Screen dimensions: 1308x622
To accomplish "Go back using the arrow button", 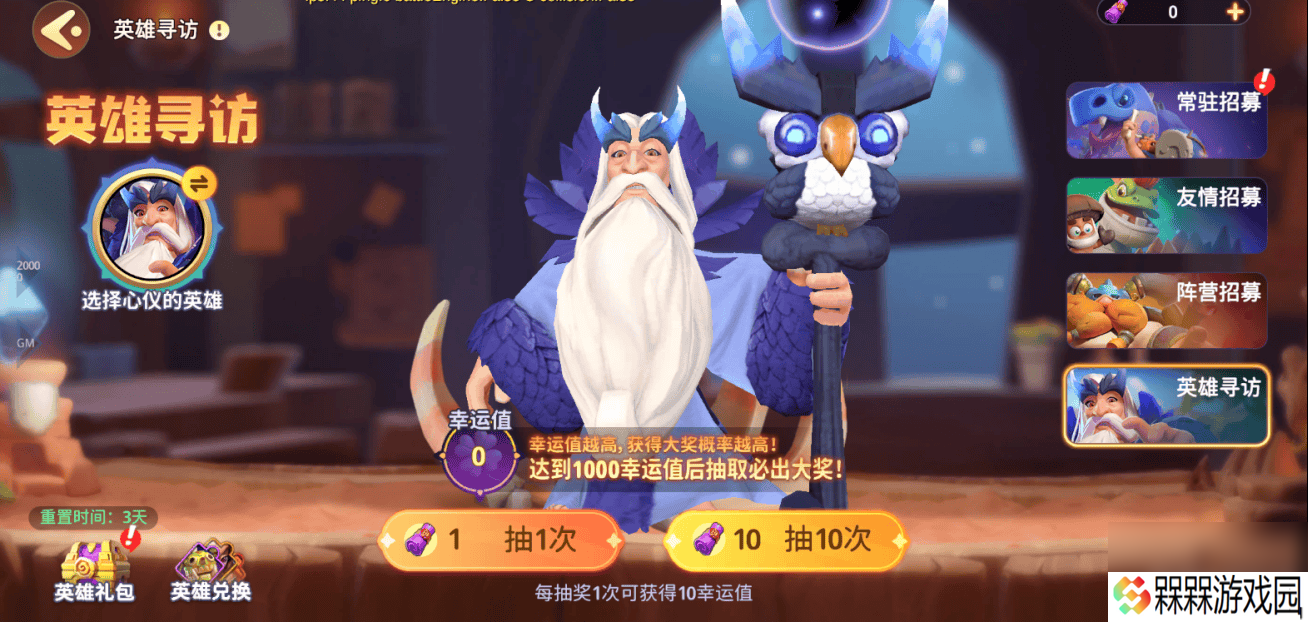I will (x=62, y=29).
